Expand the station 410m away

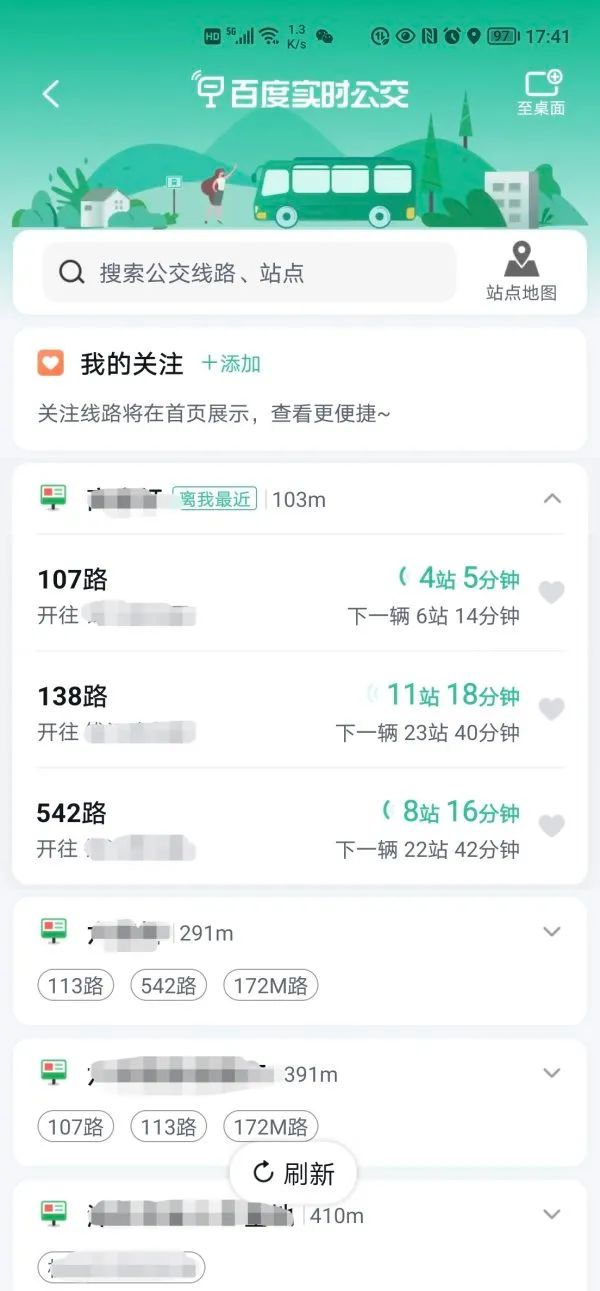pyautogui.click(x=552, y=1214)
